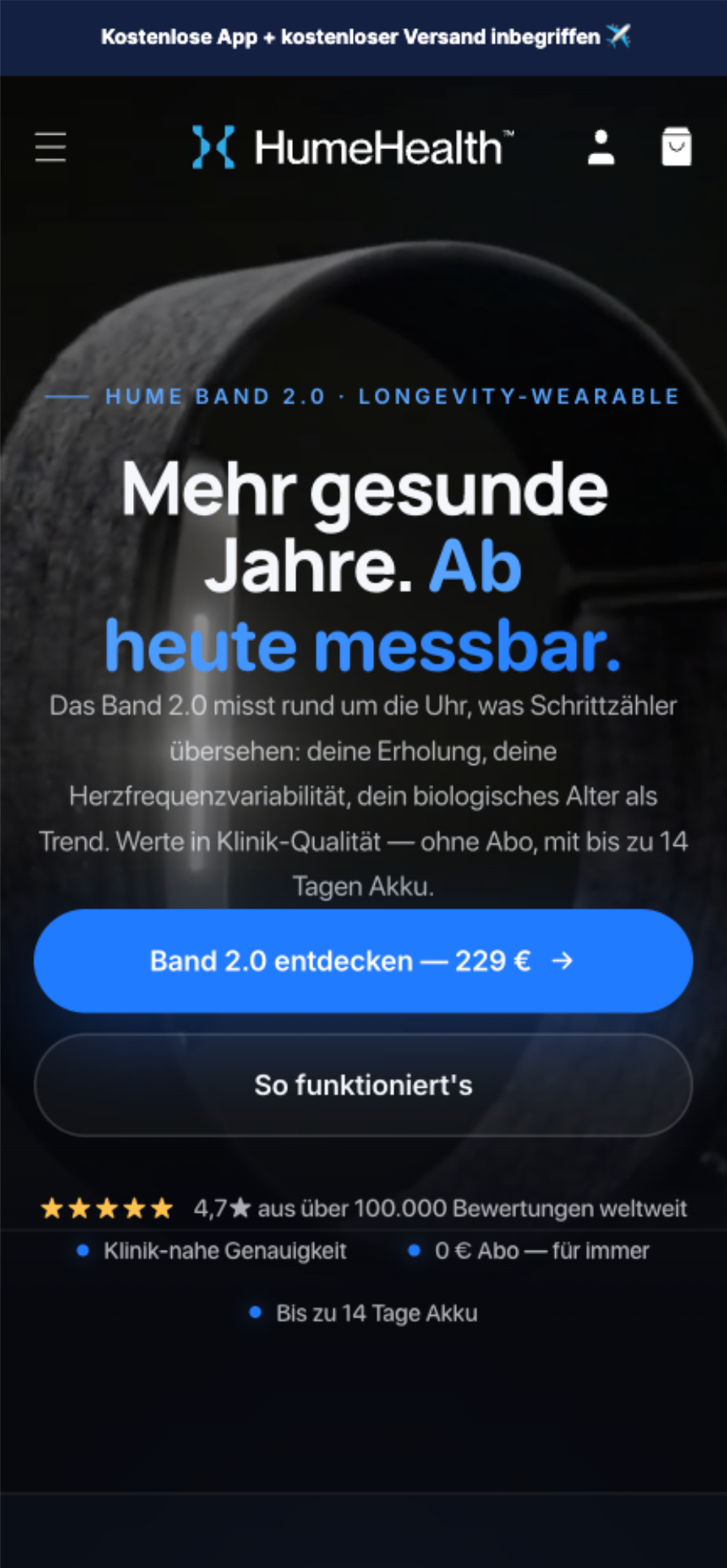Go to HumeHealth home via logo
Viewport: 727px width, 1568px height.
[353, 148]
